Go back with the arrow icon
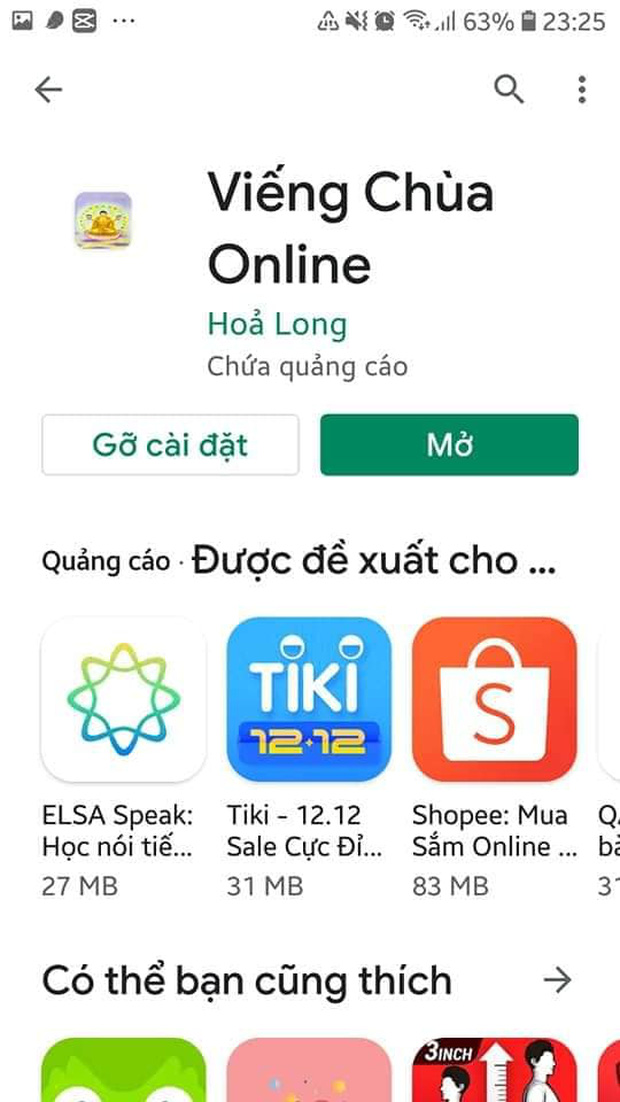 click(x=48, y=90)
